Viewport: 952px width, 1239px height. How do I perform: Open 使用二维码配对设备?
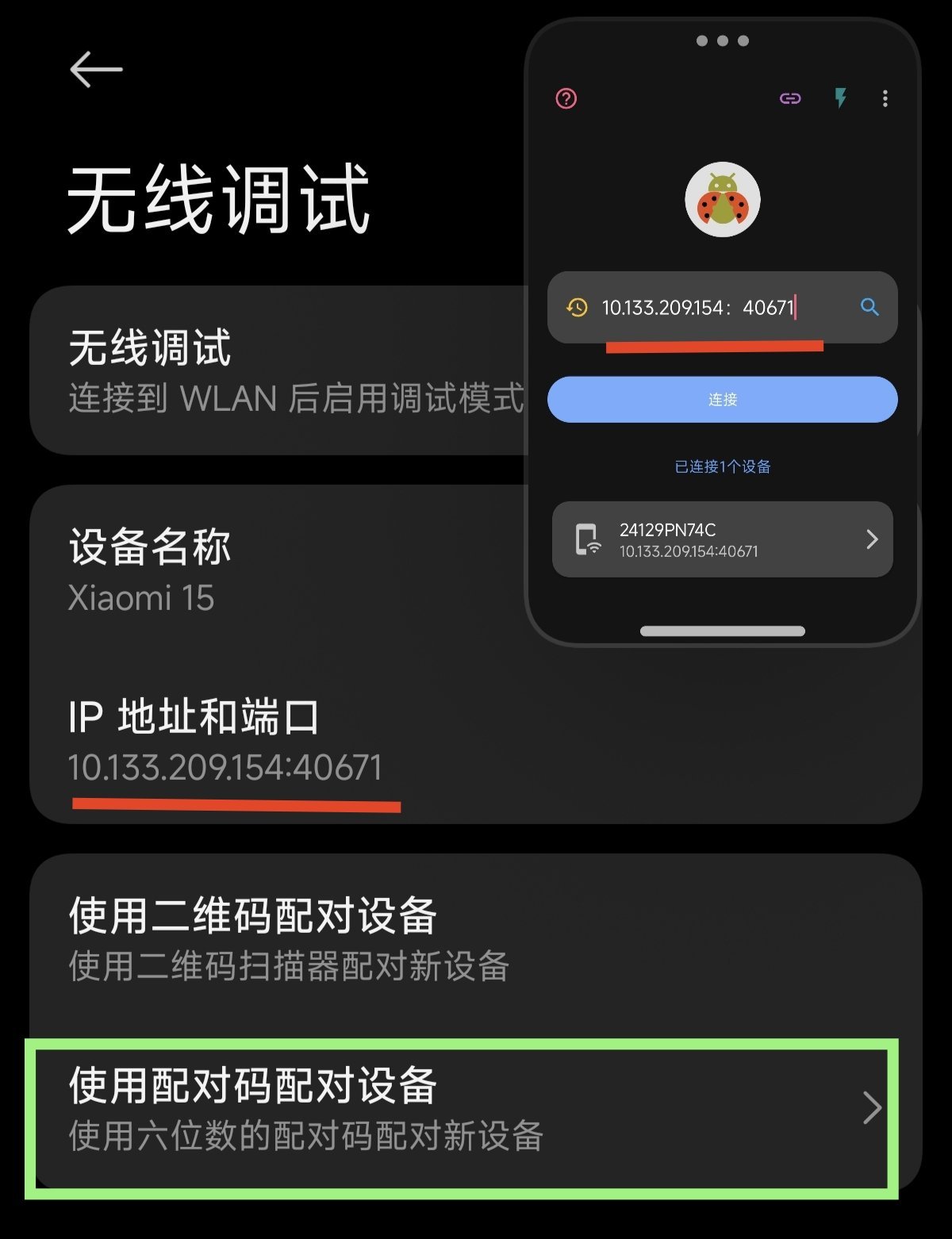point(317,940)
